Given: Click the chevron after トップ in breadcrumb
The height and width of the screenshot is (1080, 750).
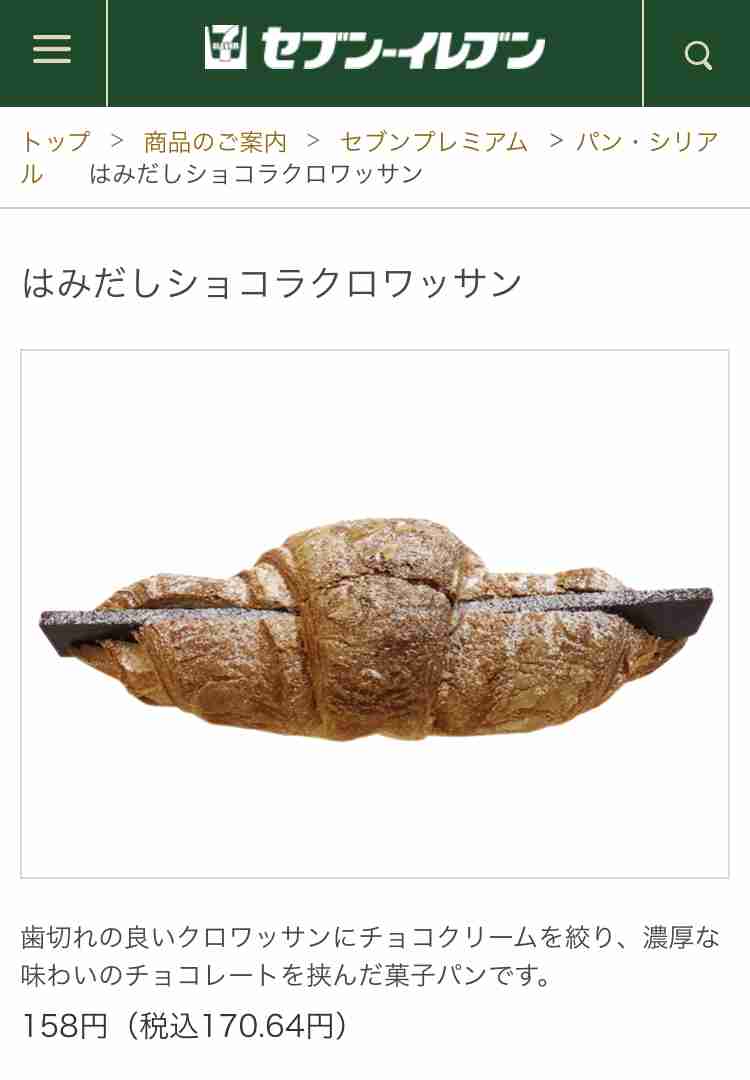Looking at the screenshot, I should pyautogui.click(x=117, y=142).
